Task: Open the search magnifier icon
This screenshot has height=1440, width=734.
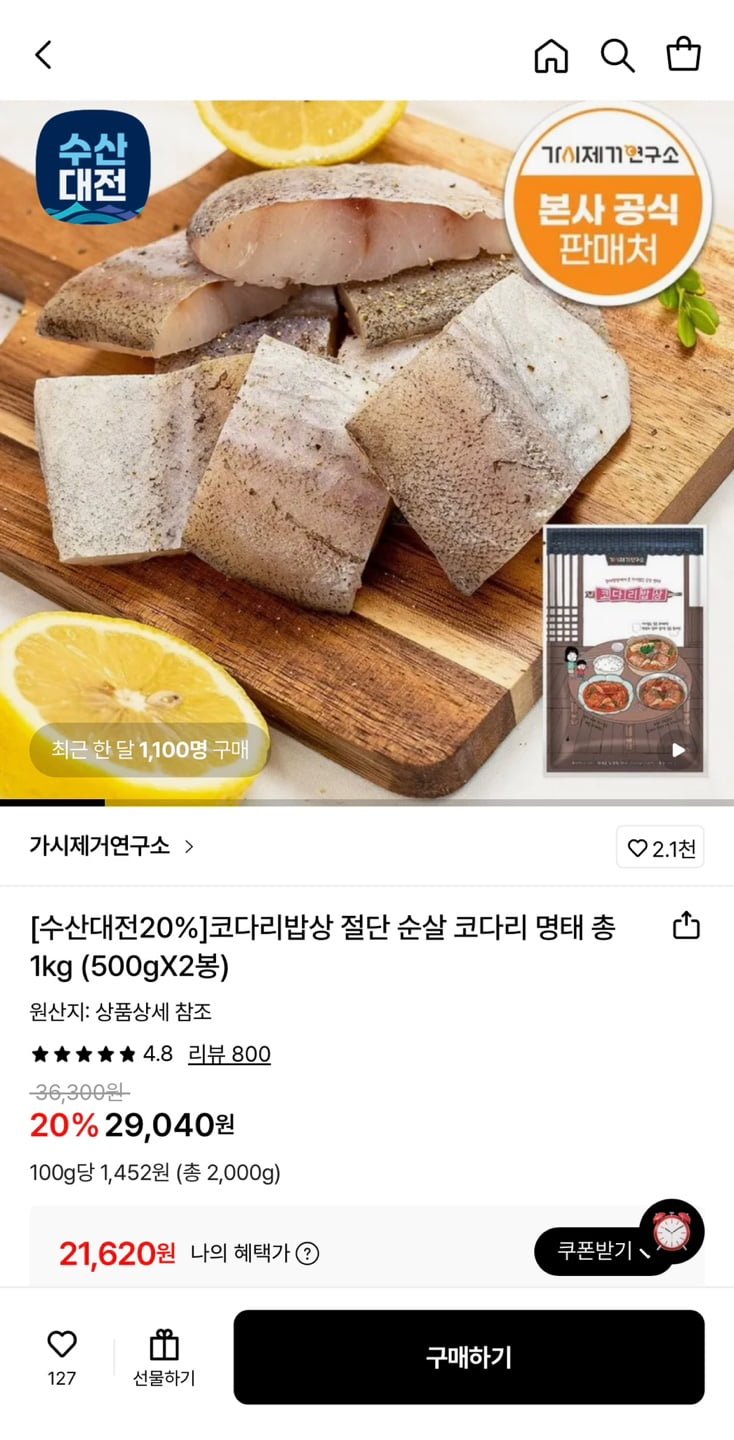Action: [x=617, y=56]
